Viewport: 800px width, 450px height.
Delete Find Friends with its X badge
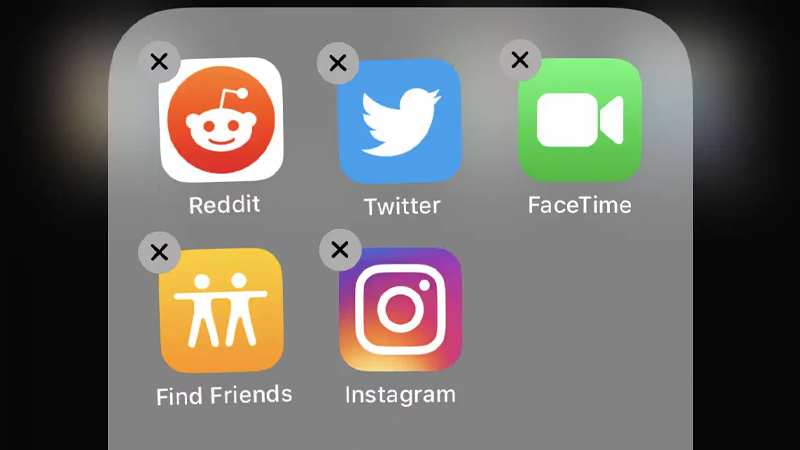click(x=159, y=252)
